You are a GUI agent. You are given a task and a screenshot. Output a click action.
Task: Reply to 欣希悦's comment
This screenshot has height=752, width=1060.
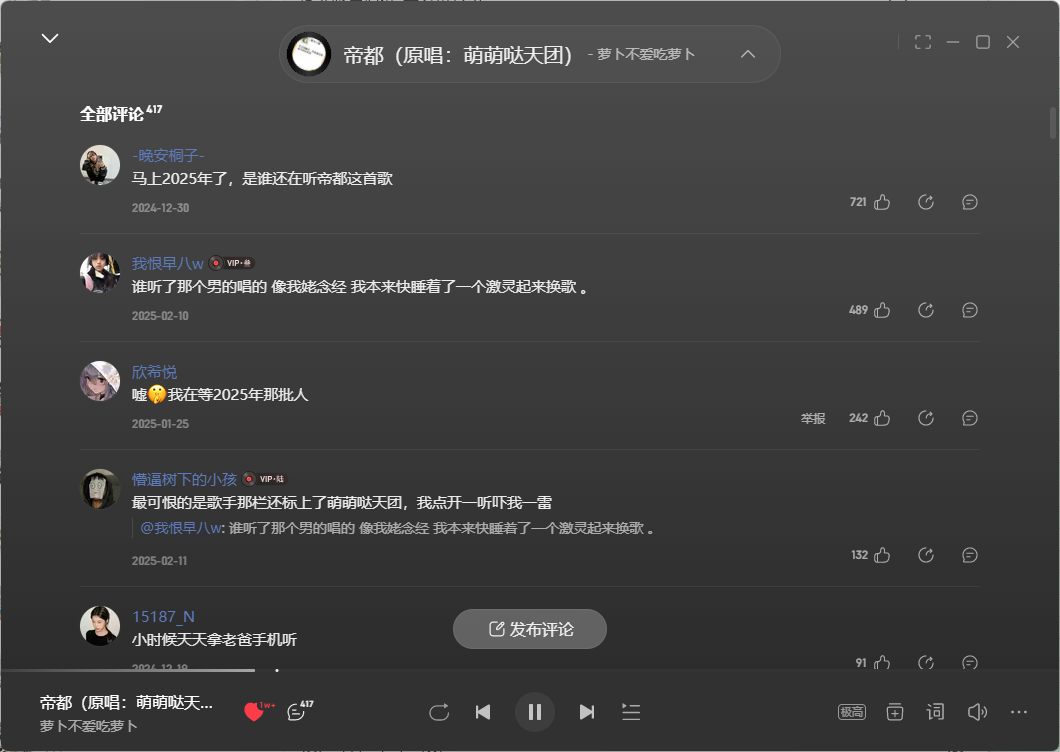[x=969, y=418]
